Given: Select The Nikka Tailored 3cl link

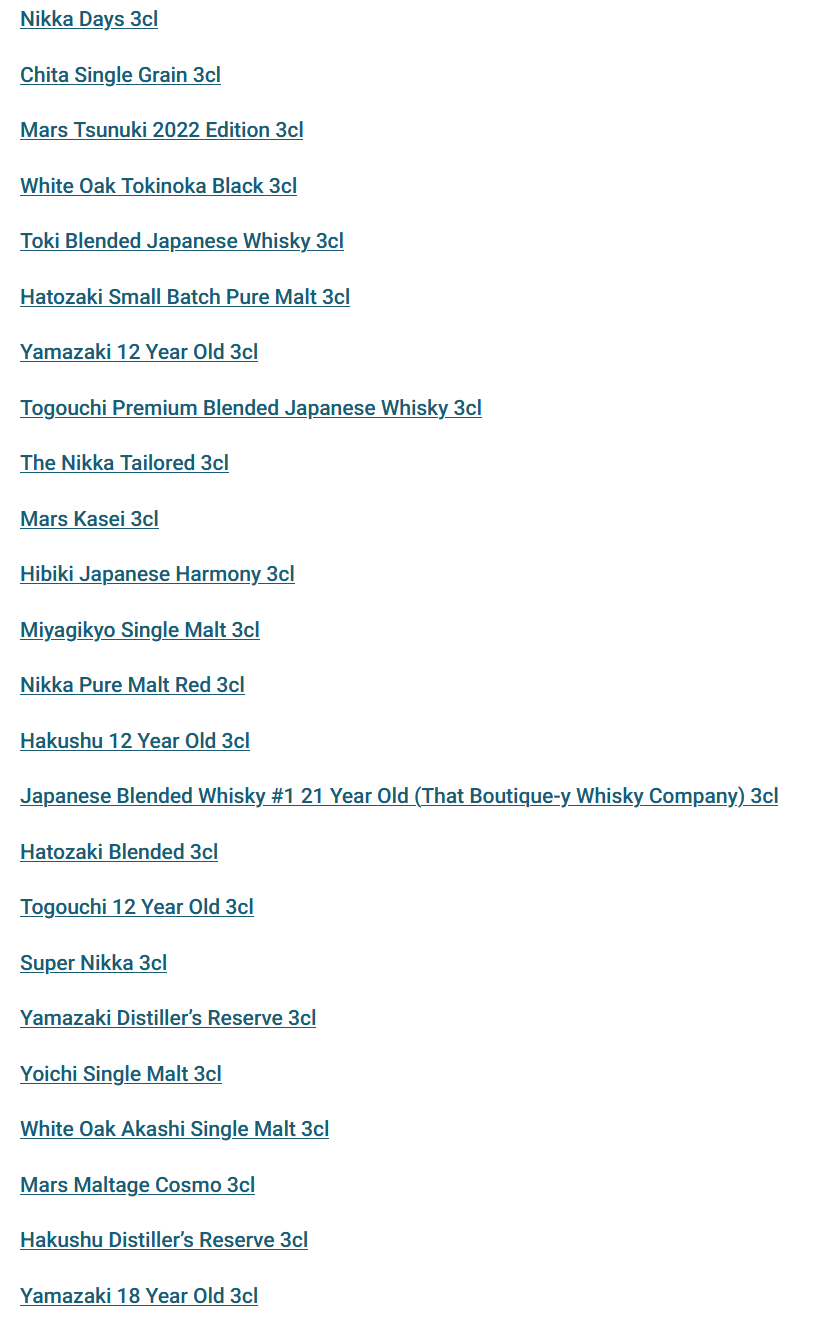Looking at the screenshot, I should click(x=124, y=463).
